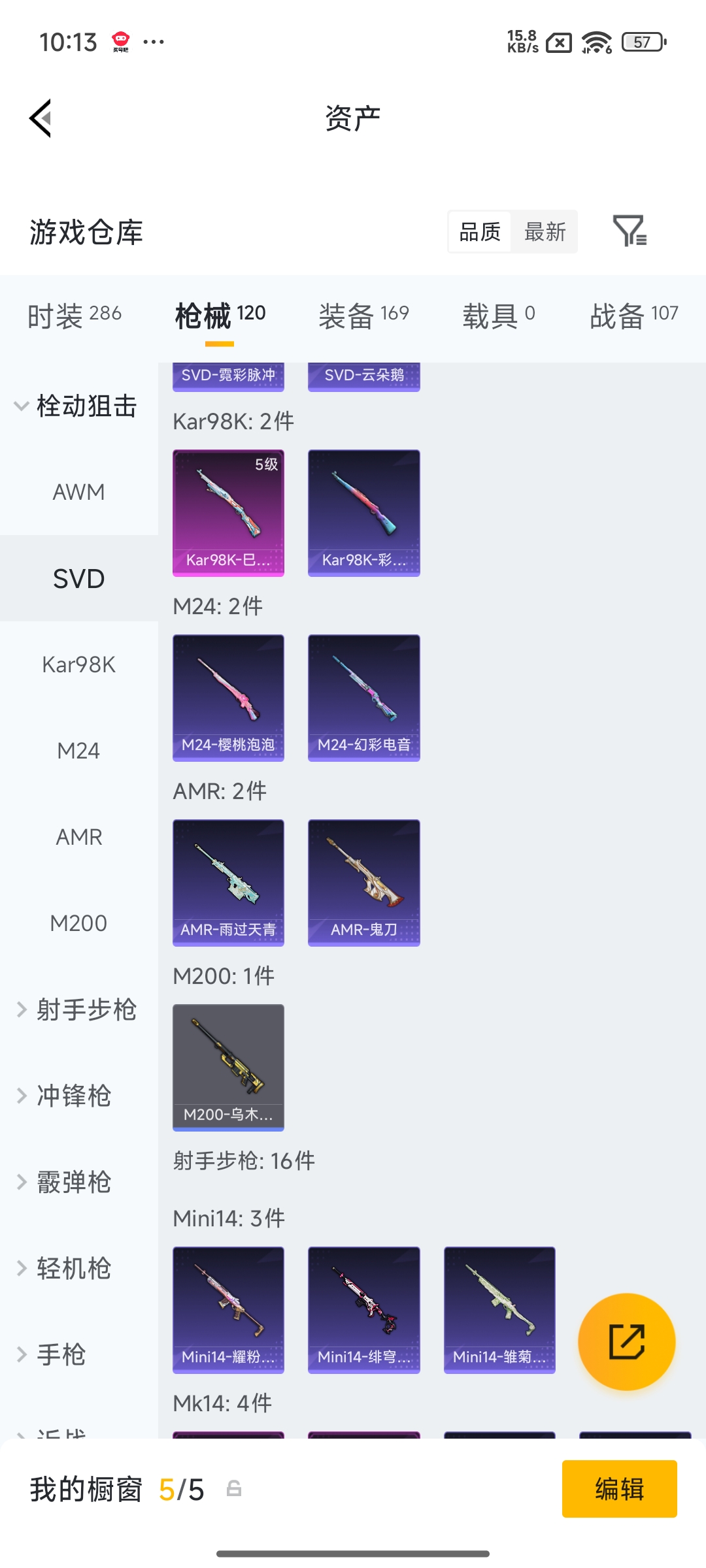This screenshot has width=706, height=1568.
Task: Jump to Kar98K in the sidebar
Action: pos(78,664)
